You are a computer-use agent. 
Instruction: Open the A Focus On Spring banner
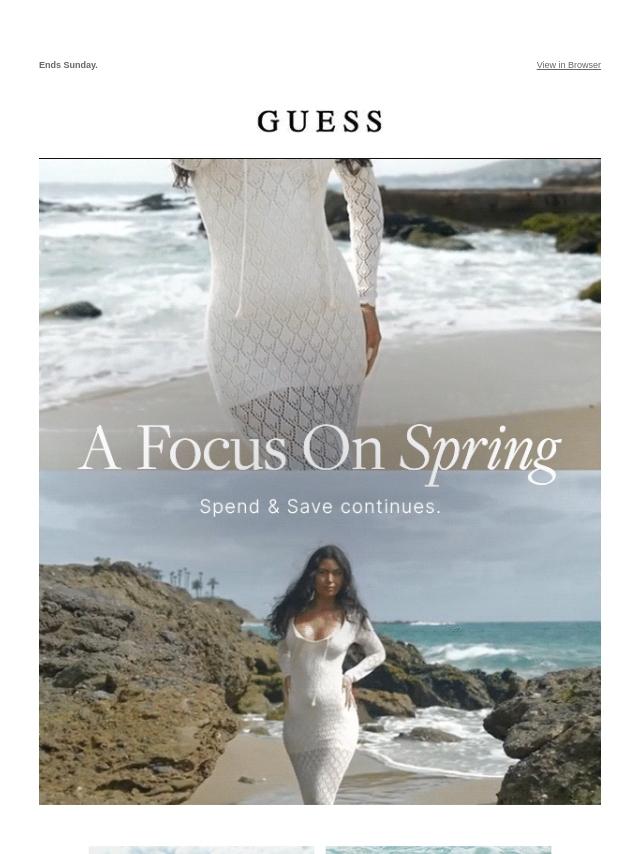pyautogui.click(x=320, y=480)
